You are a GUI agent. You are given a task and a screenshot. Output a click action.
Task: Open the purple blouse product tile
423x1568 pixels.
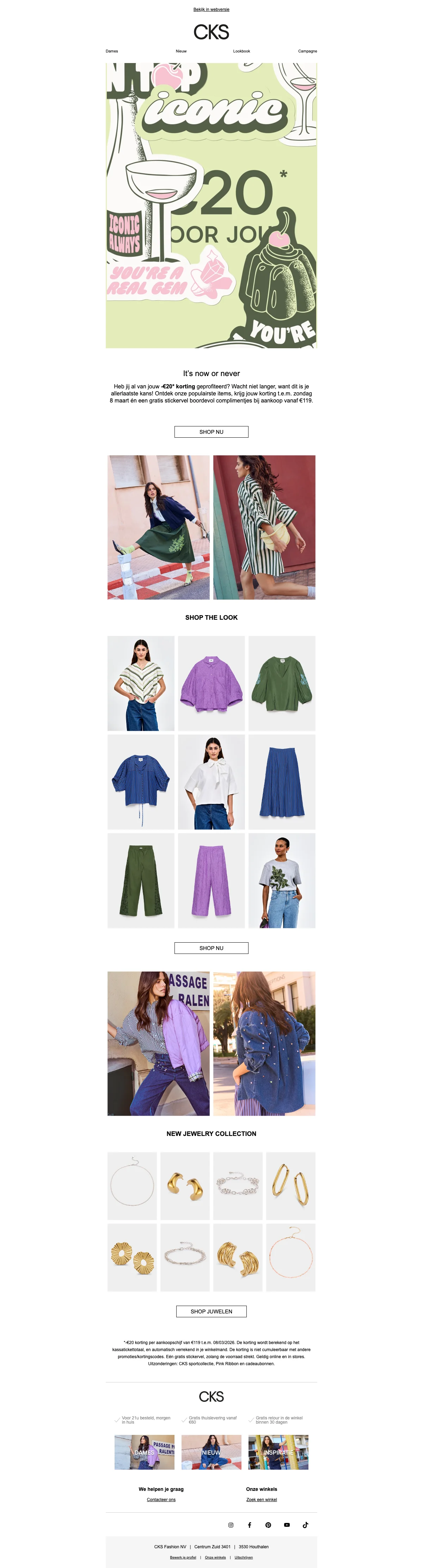click(211, 683)
